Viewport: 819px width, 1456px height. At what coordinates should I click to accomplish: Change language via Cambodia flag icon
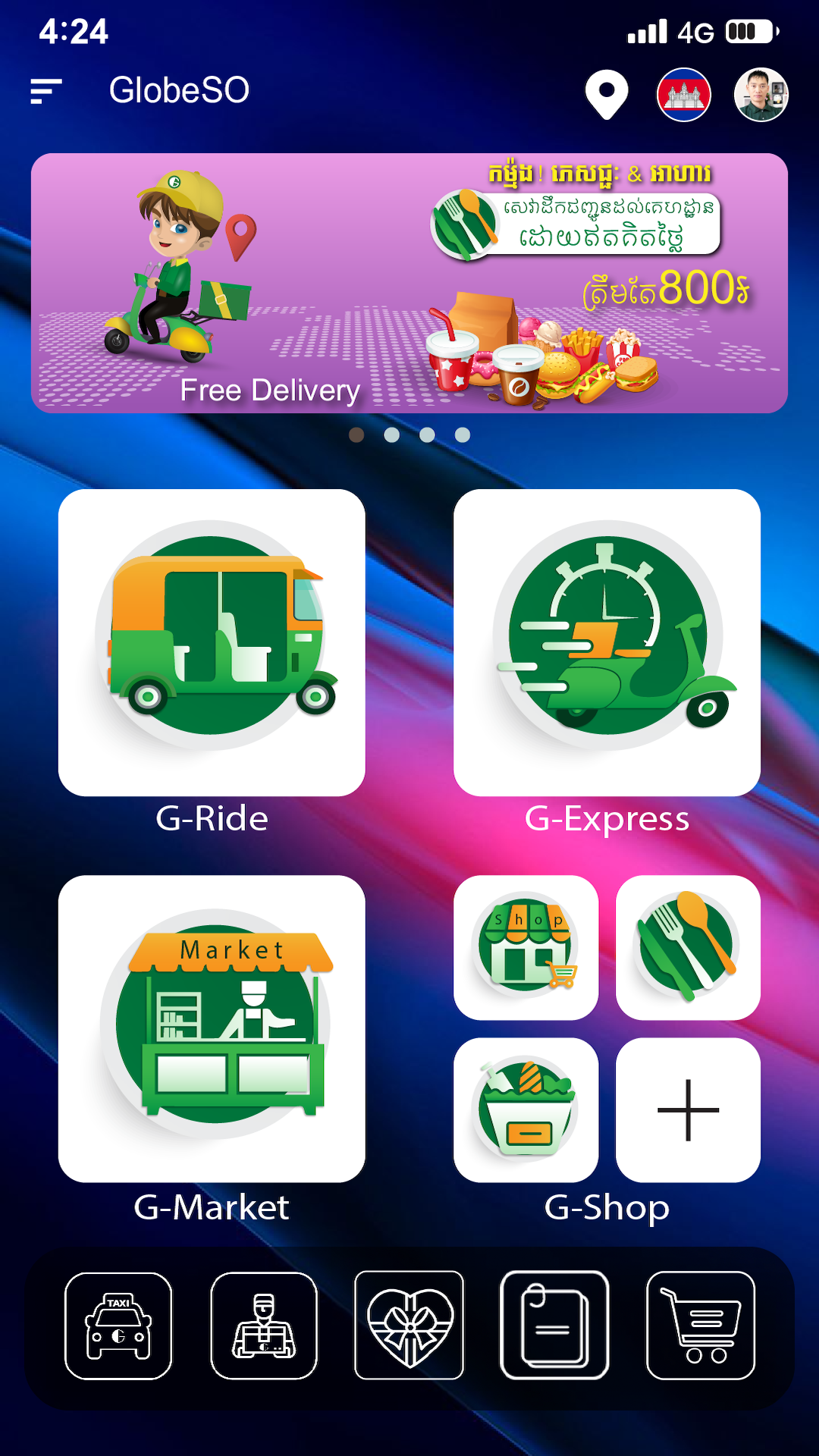pyautogui.click(x=684, y=95)
